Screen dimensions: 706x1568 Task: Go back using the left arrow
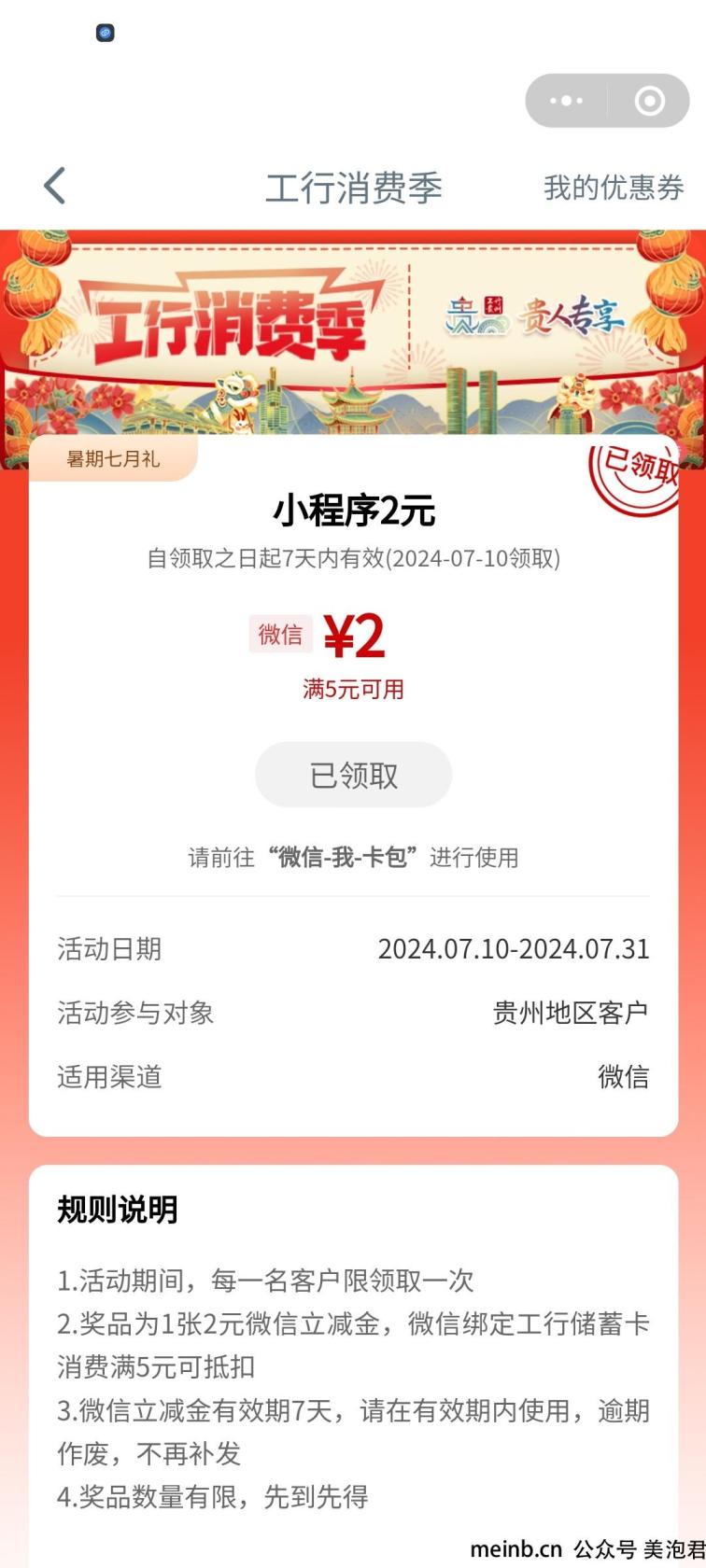[x=55, y=186]
